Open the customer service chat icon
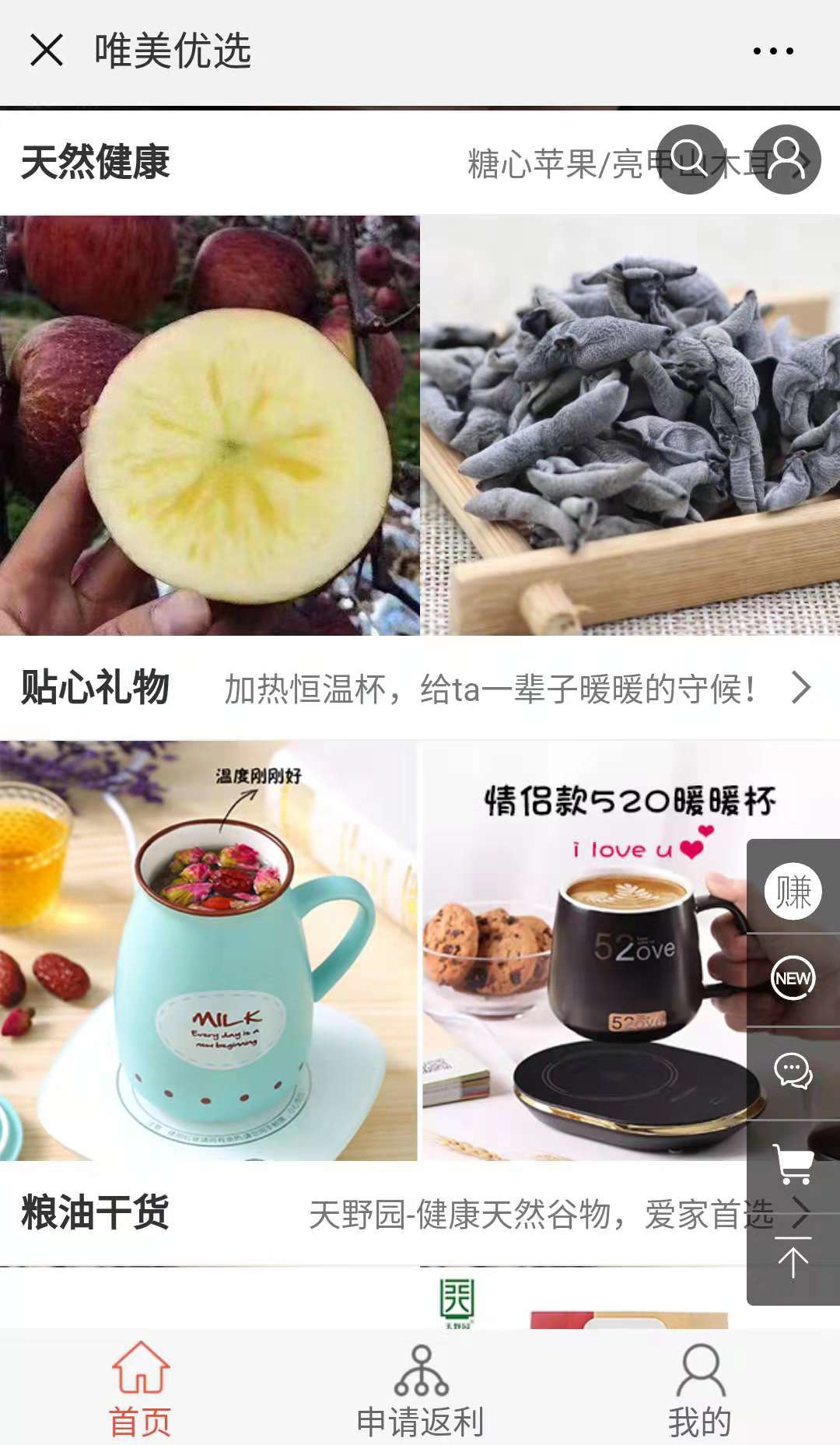 pos(793,1071)
